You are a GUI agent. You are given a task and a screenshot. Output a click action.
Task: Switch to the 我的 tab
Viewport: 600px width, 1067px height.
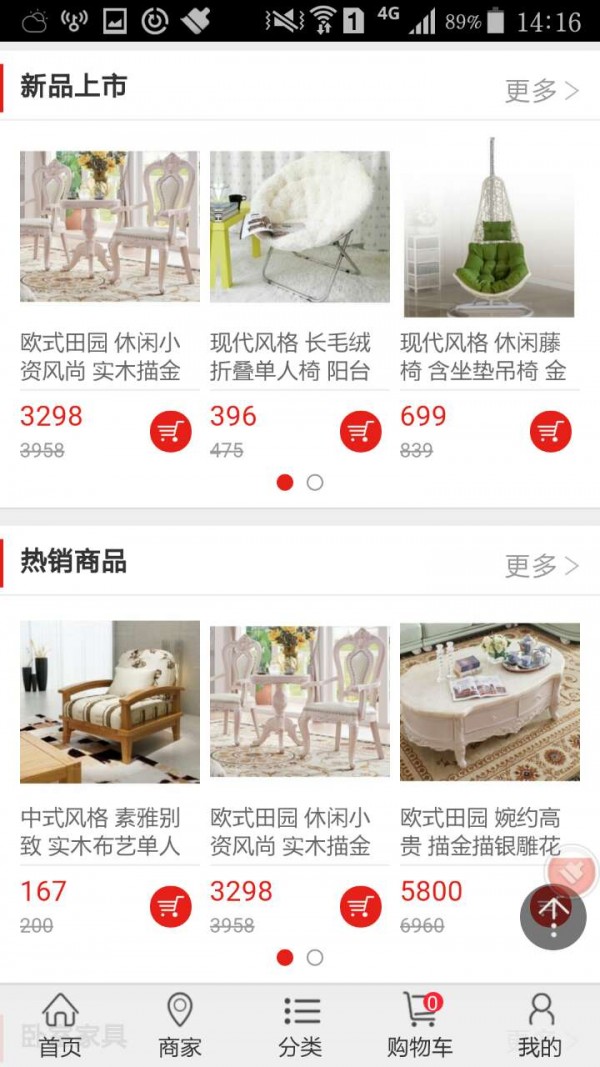pyautogui.click(x=540, y=1025)
